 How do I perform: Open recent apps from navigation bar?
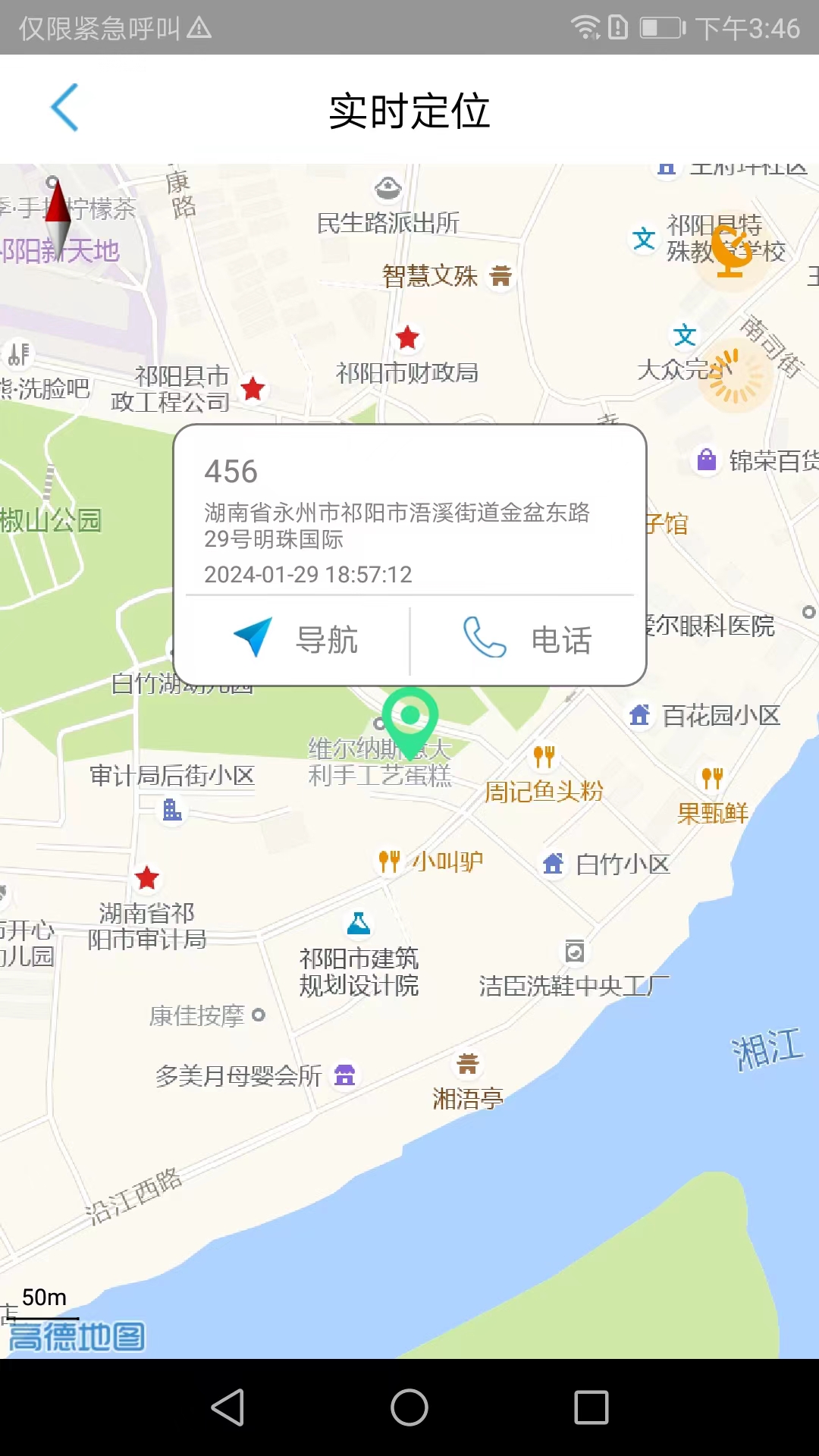[x=591, y=1407]
